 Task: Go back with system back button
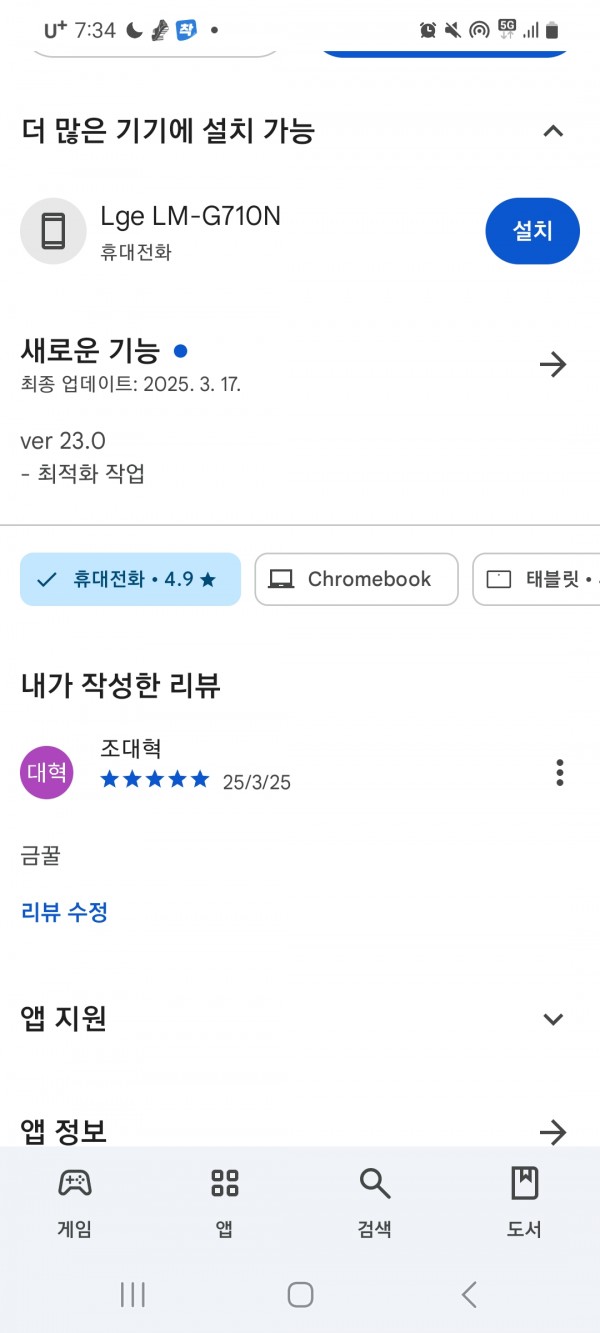pos(468,1295)
